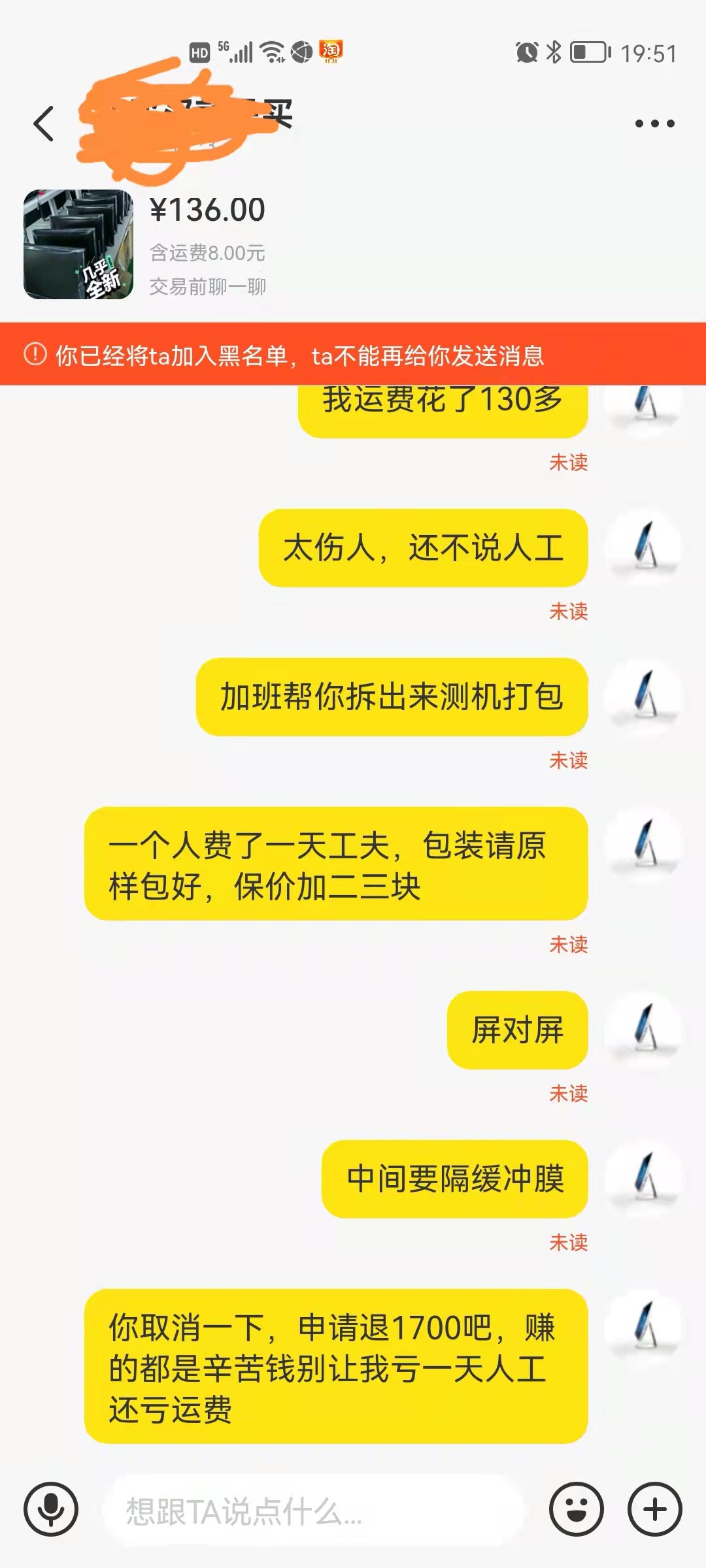Tap the price label ¥136.00
The width and height of the screenshot is (706, 1568).
click(207, 209)
